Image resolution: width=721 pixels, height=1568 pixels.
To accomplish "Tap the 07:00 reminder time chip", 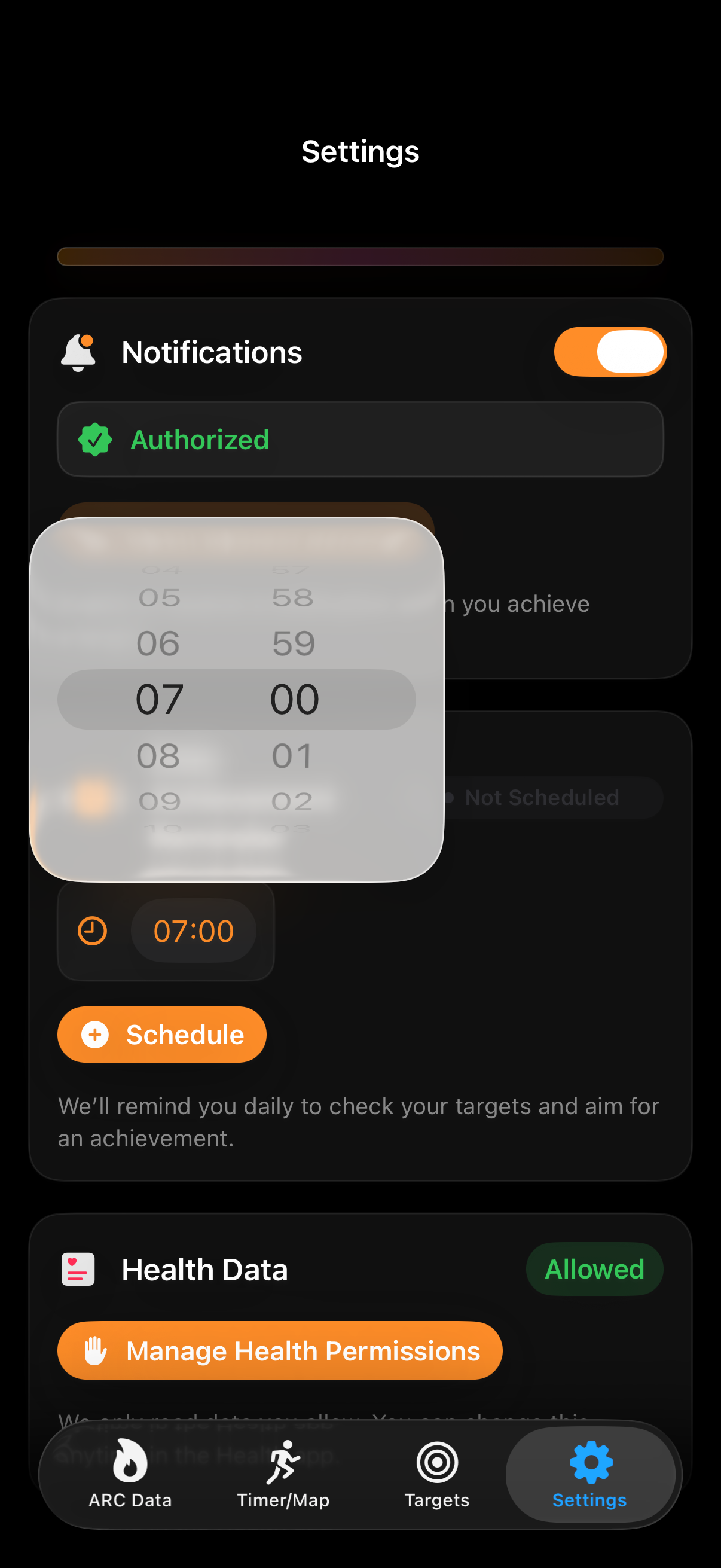I will pos(193,931).
